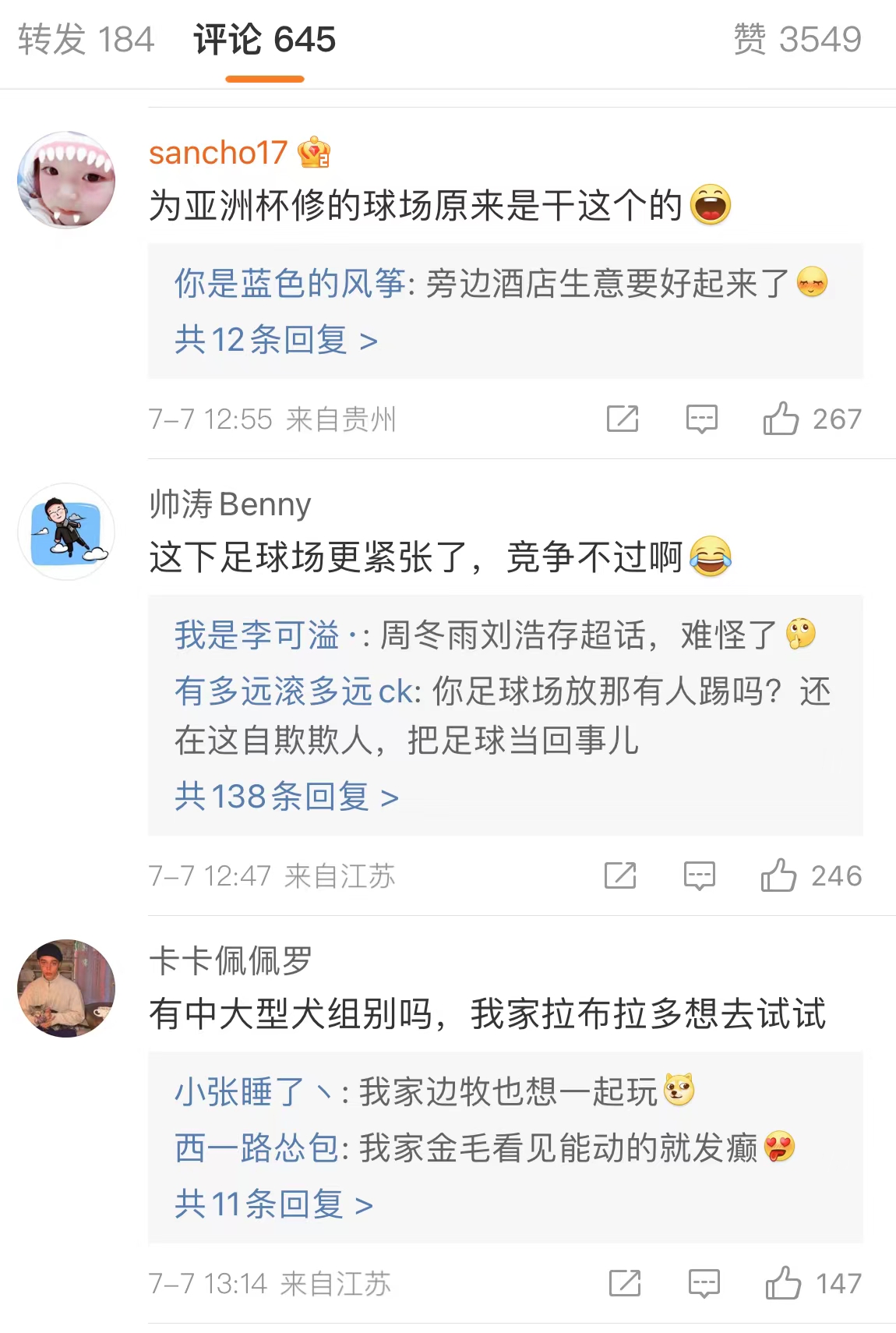Click sancho17's profile avatar
Screen dimensions: 896x1333
tap(66, 179)
